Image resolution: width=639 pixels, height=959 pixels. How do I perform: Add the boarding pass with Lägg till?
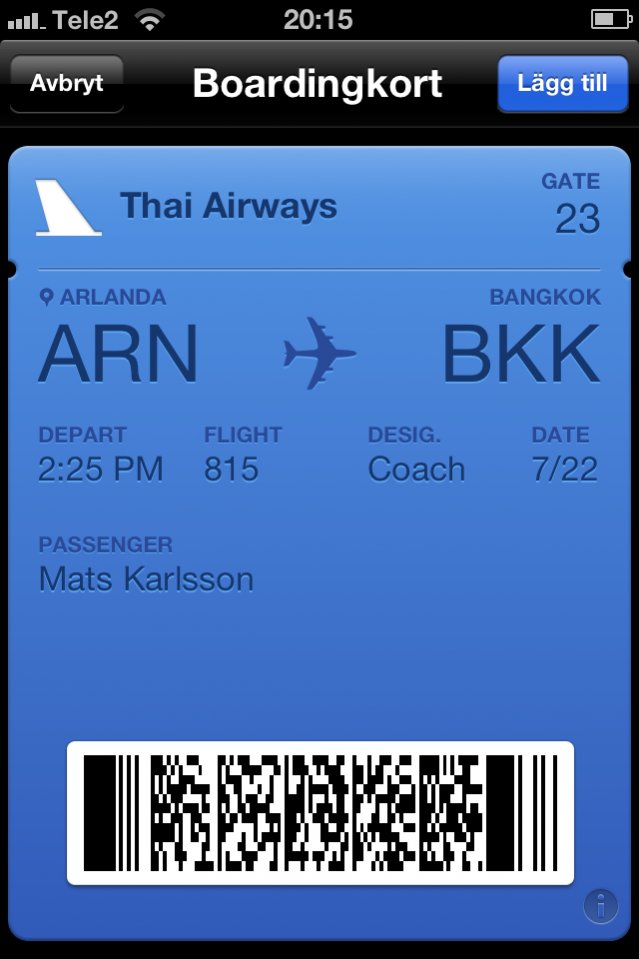562,83
